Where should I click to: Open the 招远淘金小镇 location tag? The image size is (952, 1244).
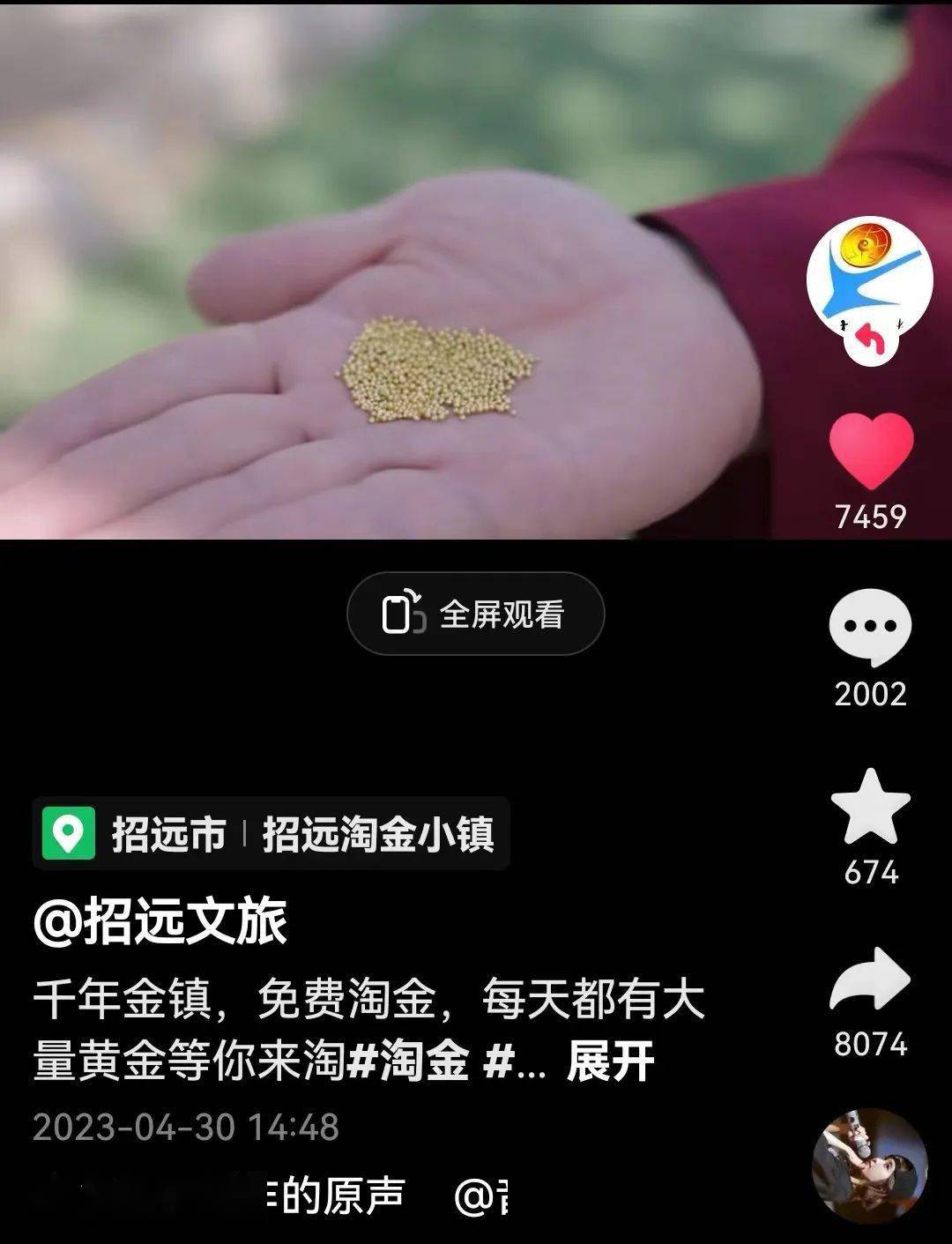pos(378,834)
